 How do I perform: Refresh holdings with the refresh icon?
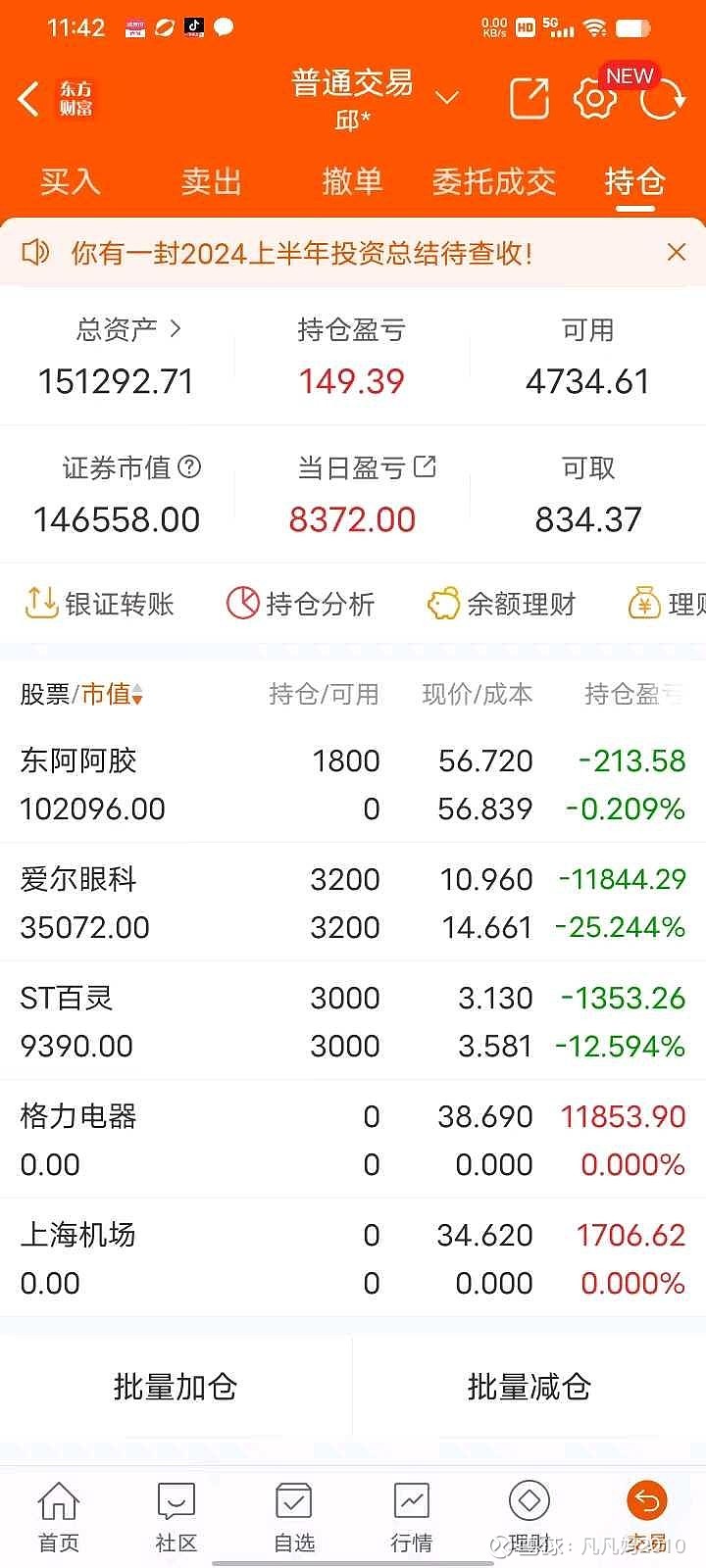click(x=662, y=99)
